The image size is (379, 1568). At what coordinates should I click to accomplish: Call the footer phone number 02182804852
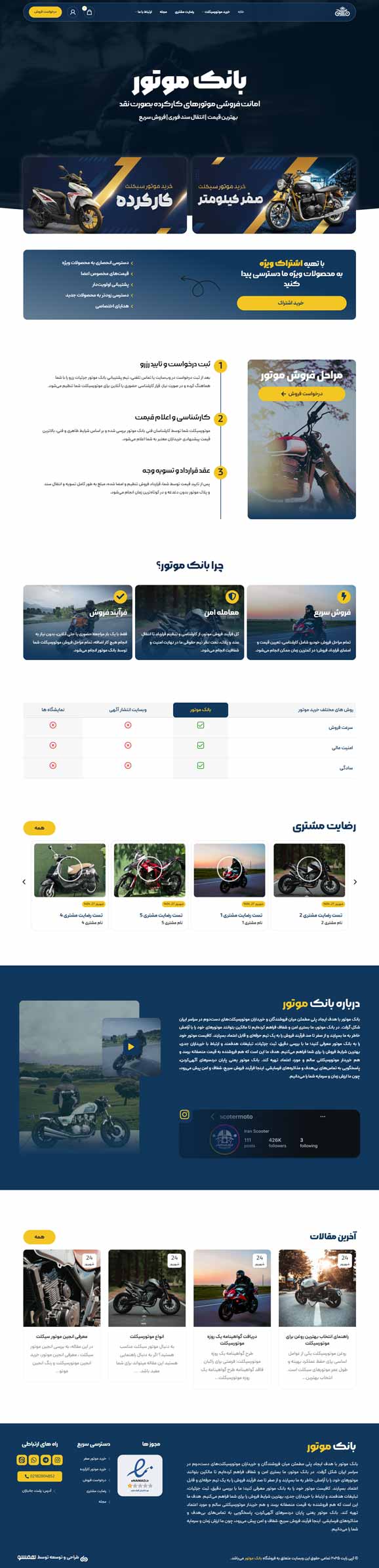point(39,1476)
